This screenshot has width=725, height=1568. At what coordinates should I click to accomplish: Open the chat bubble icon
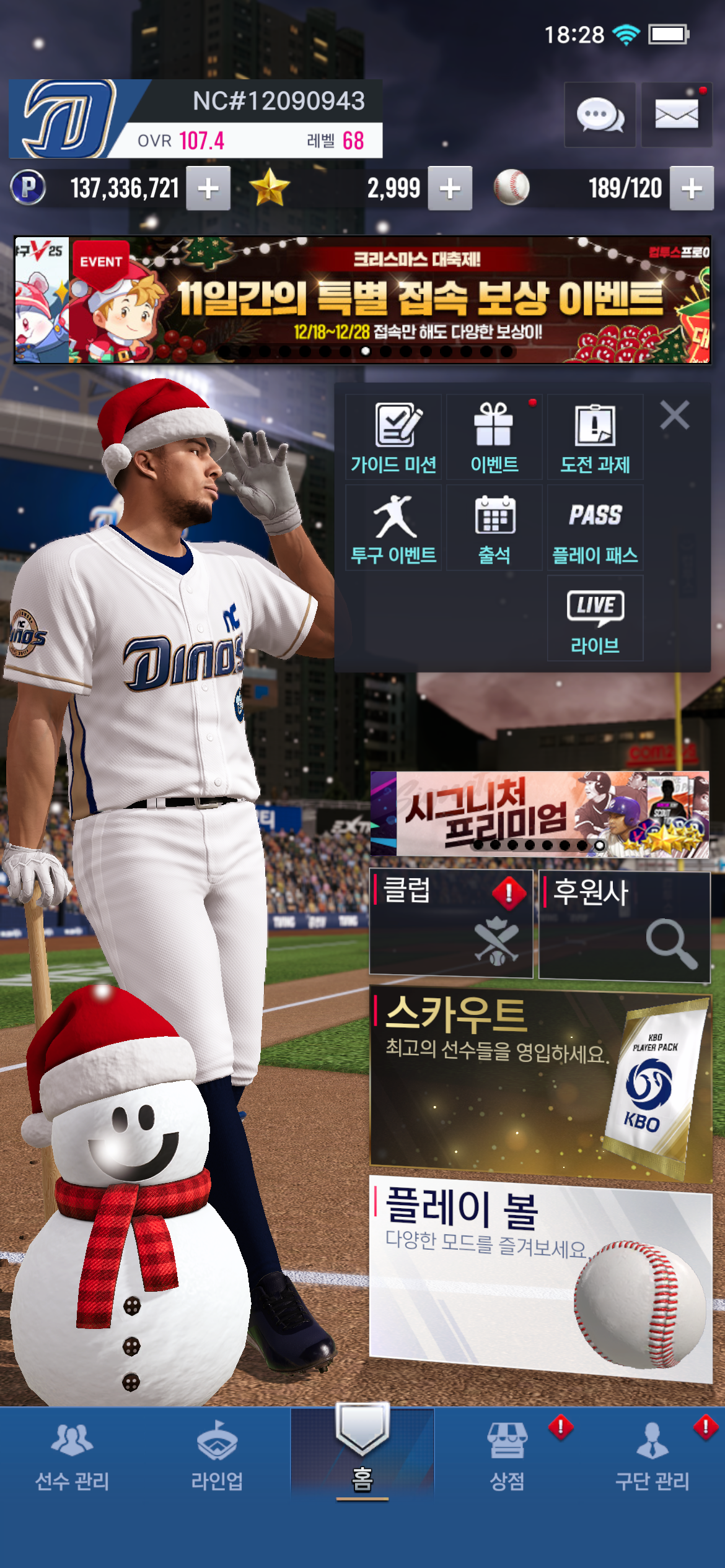coord(599,115)
